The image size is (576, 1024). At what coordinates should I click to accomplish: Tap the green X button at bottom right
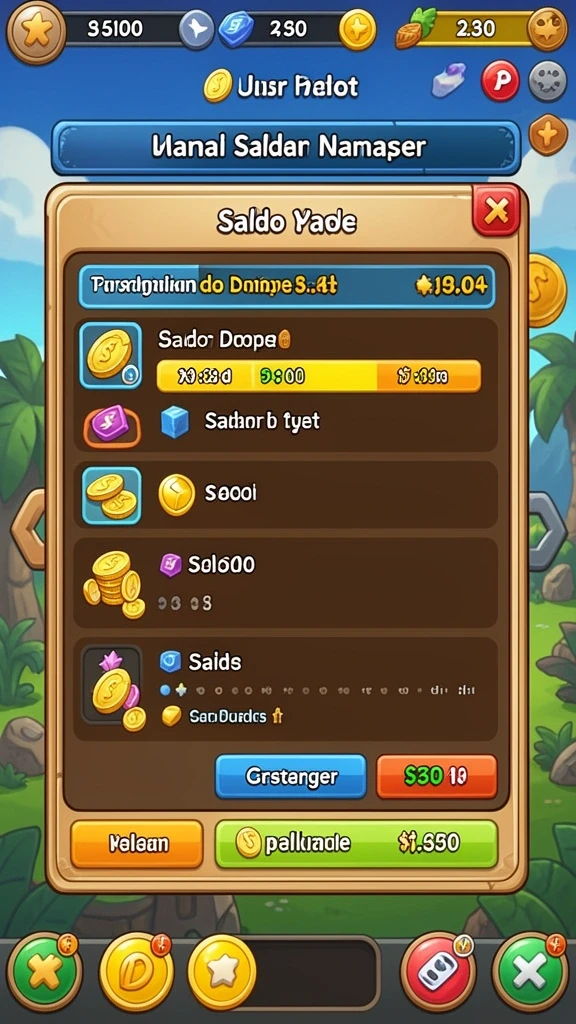[x=530, y=972]
